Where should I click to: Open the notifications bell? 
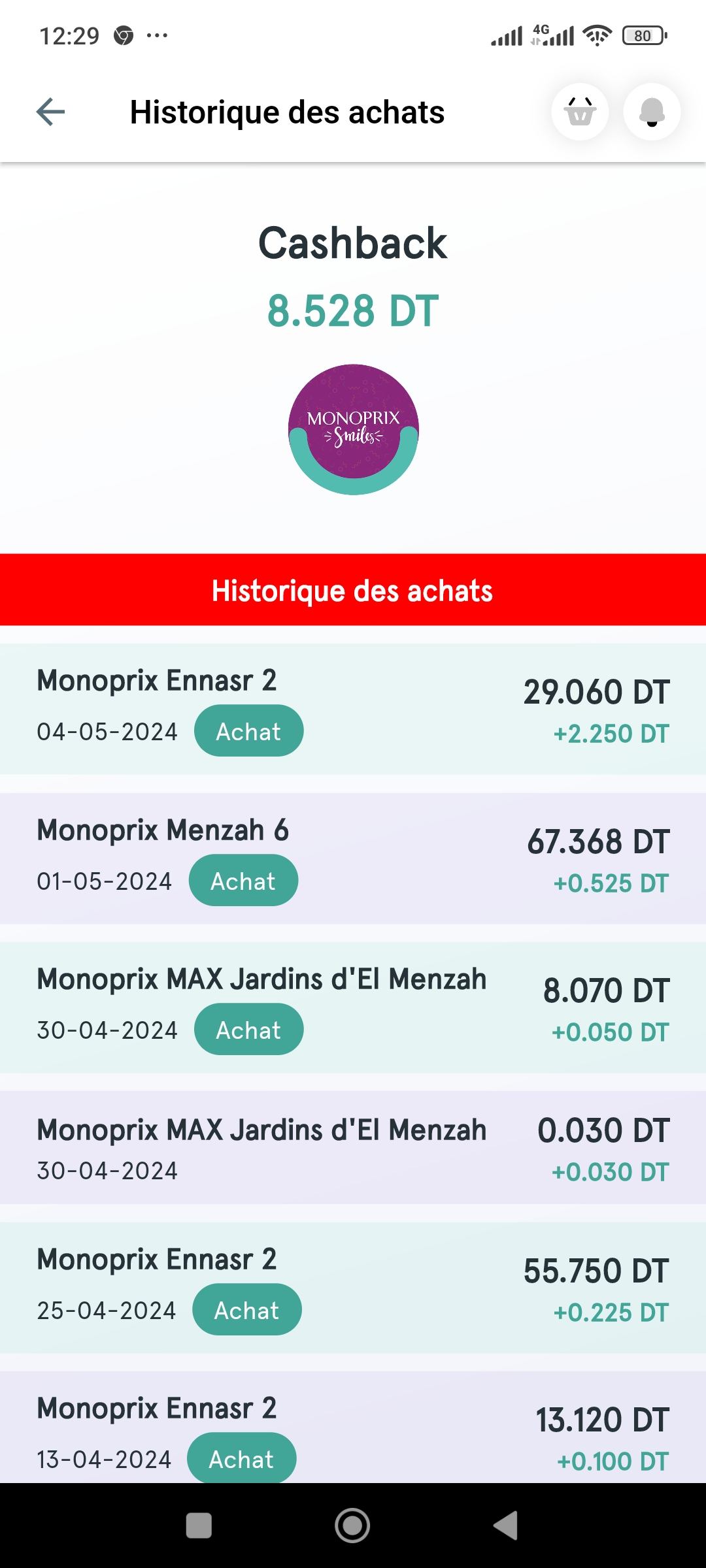click(652, 112)
